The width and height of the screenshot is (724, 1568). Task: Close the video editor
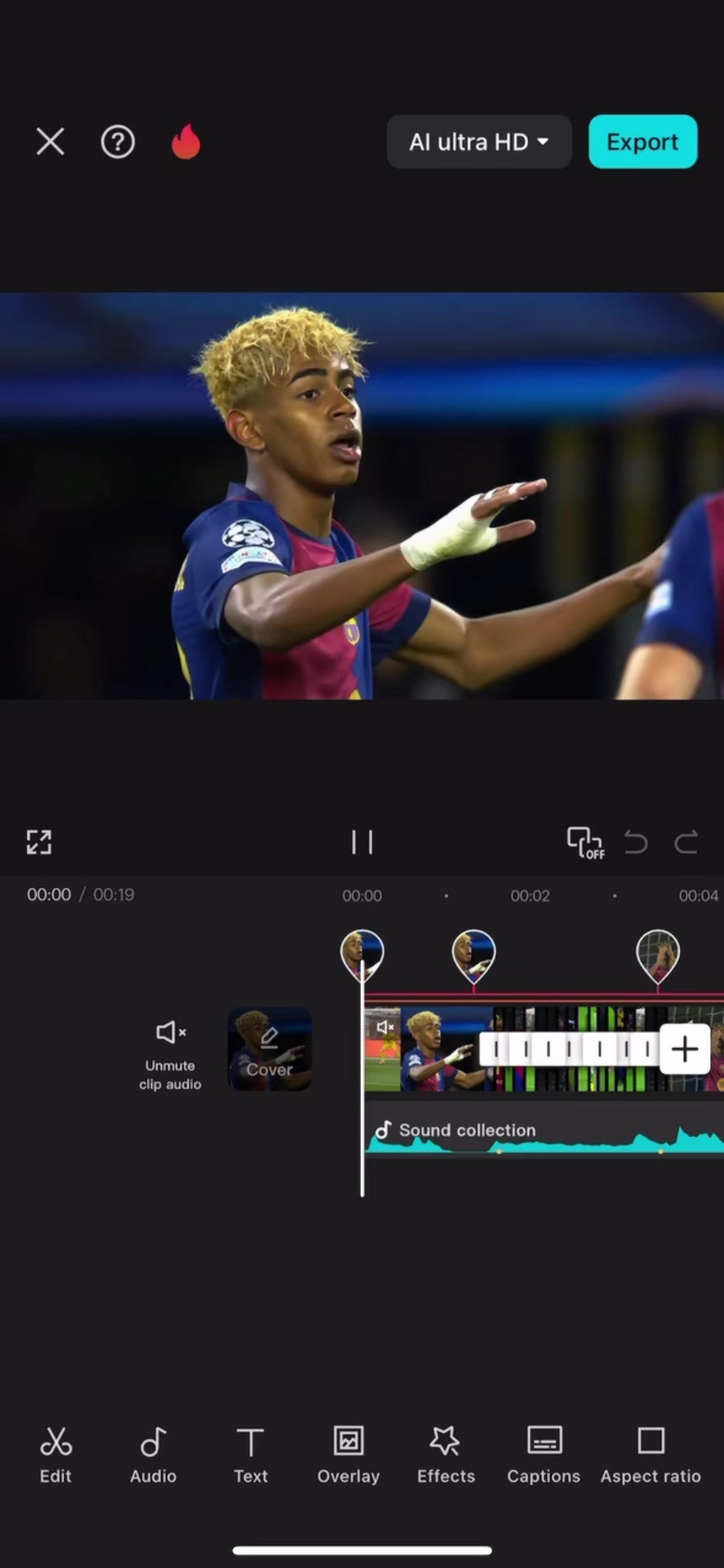coord(50,142)
